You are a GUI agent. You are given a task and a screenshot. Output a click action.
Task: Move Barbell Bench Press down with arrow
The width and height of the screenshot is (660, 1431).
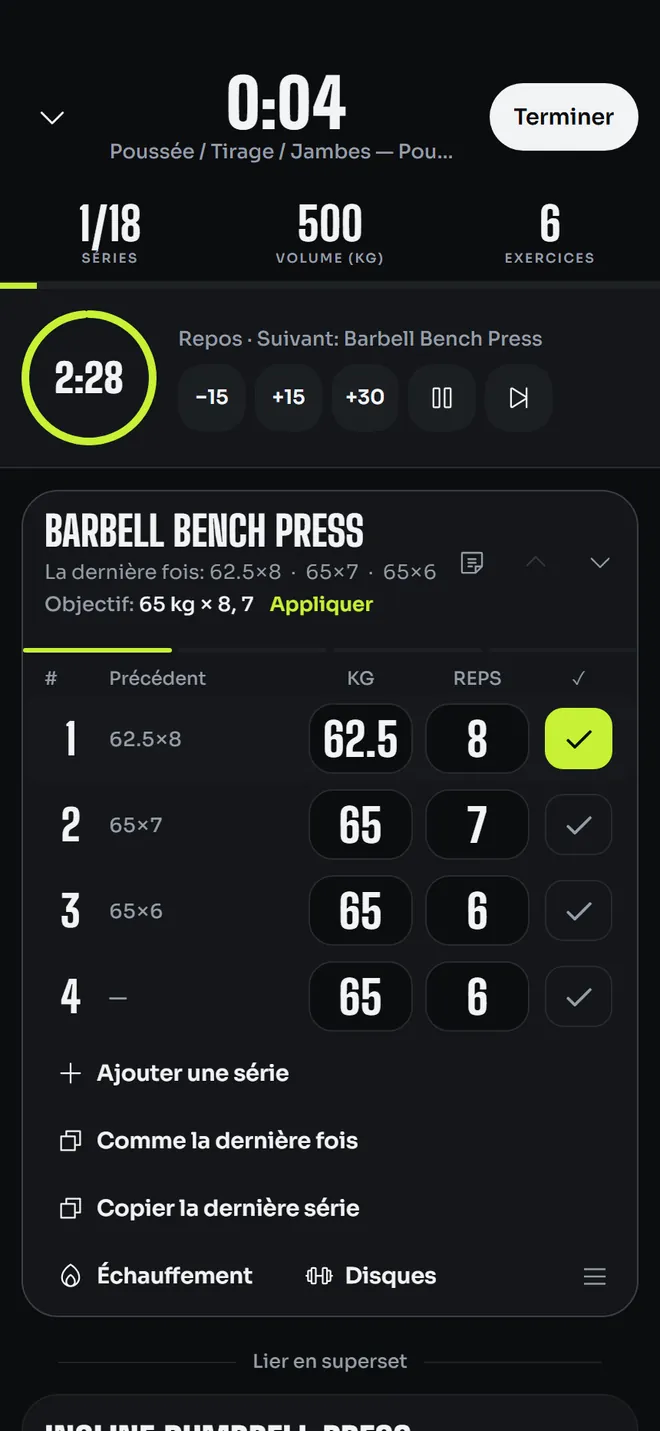600,563
